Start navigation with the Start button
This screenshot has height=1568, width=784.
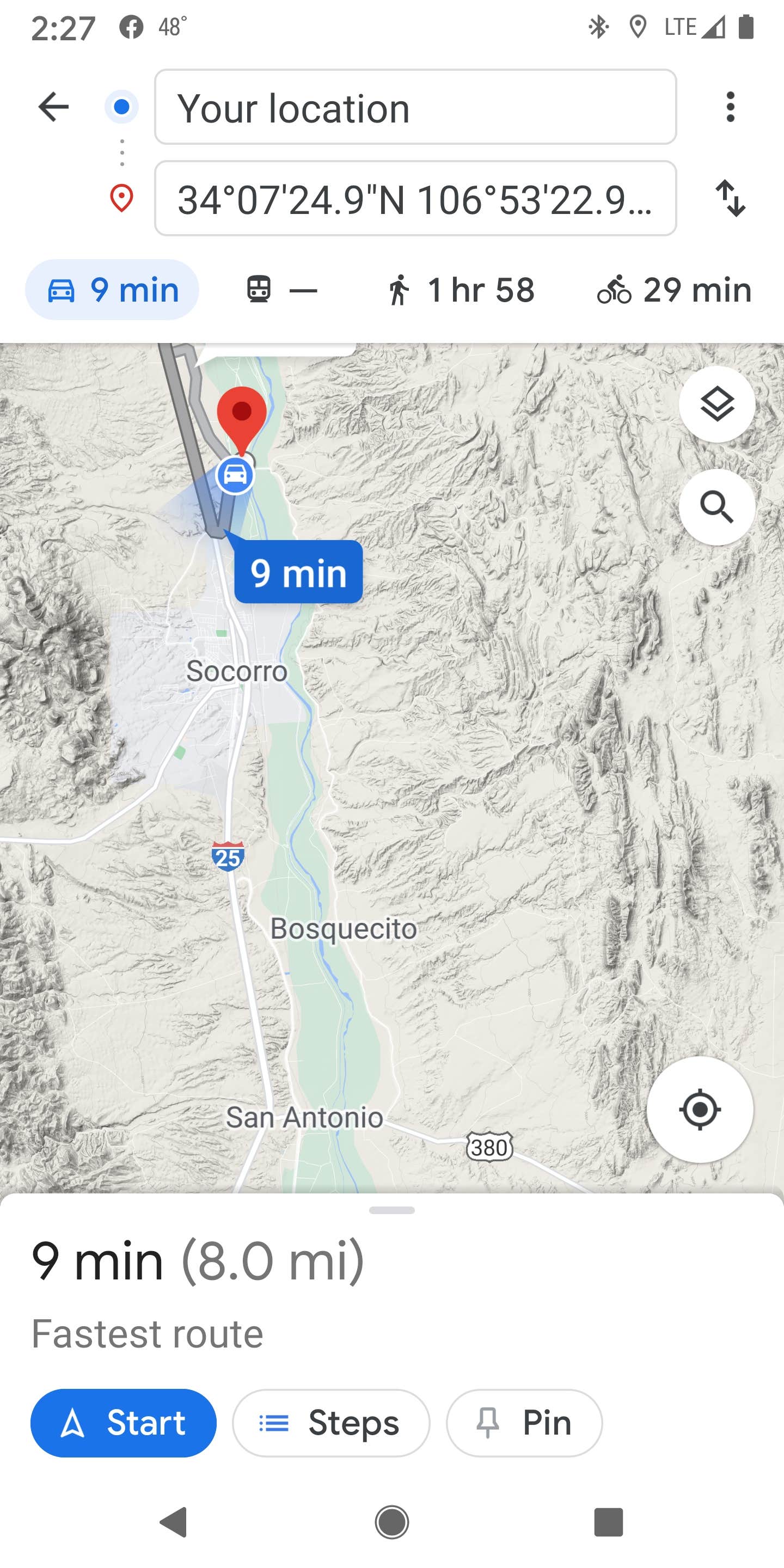[124, 1423]
